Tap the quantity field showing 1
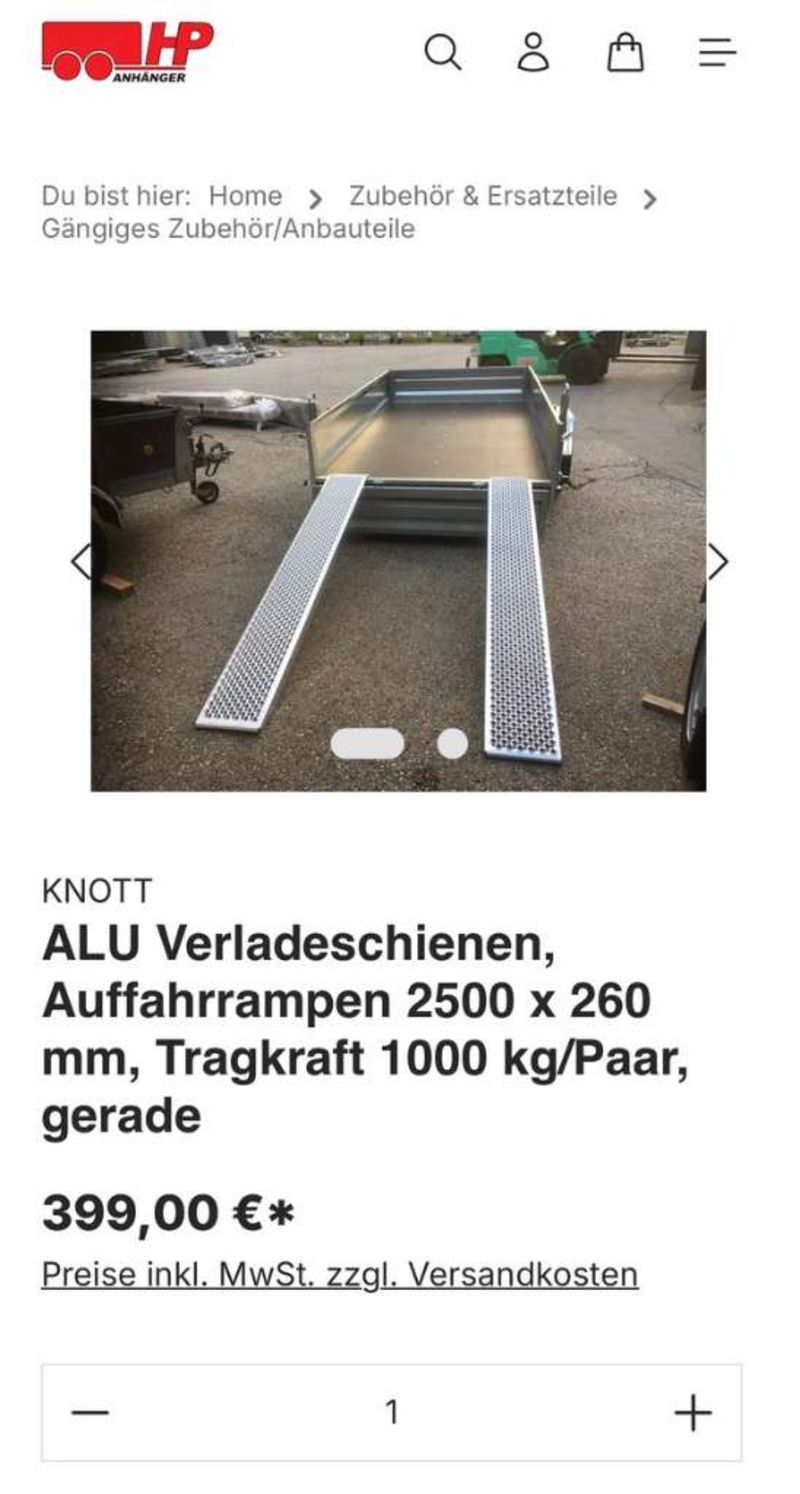Screen dimensions: 800x1494 (x=392, y=1412)
